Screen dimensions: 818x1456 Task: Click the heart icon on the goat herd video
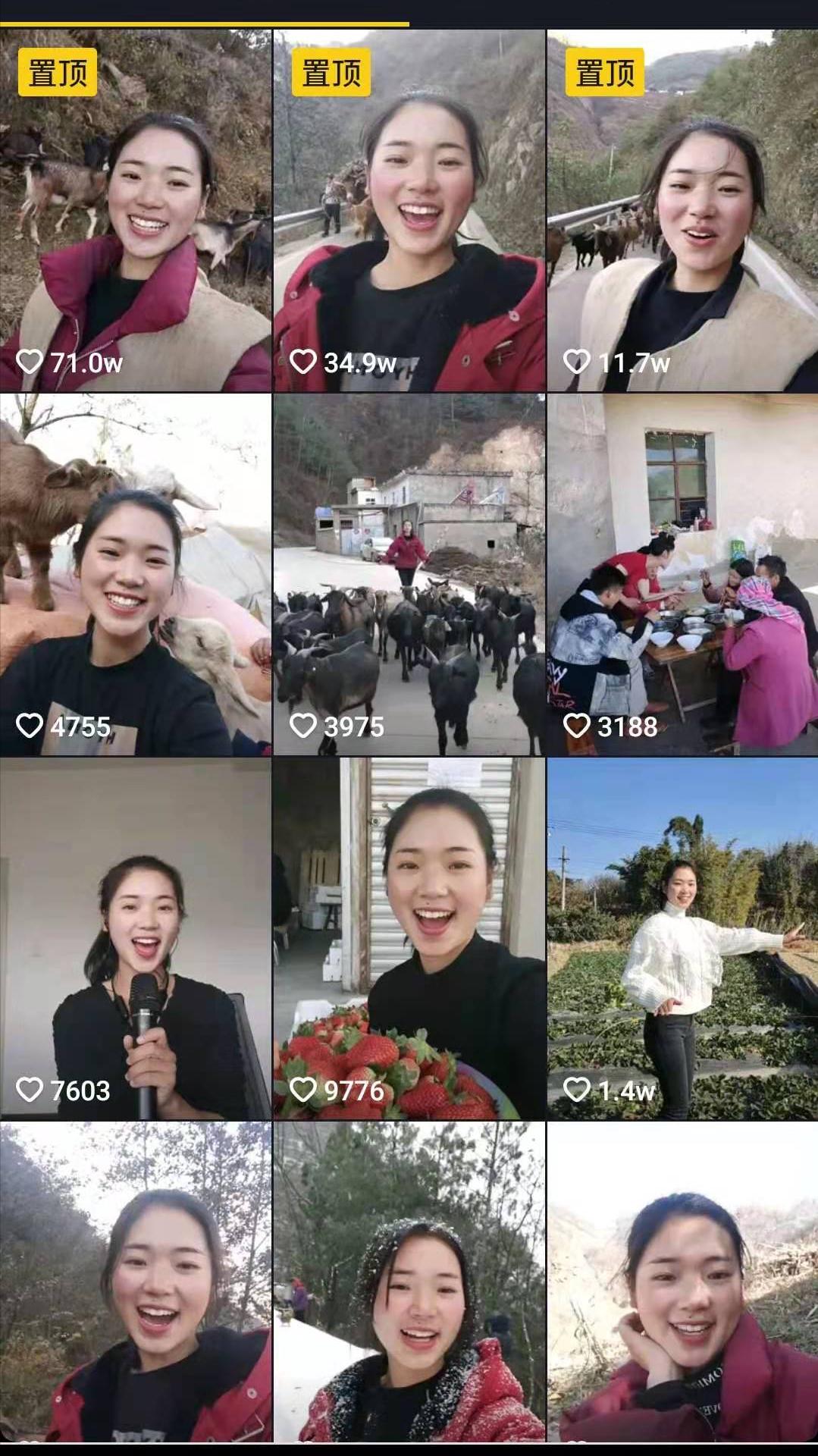304,726
